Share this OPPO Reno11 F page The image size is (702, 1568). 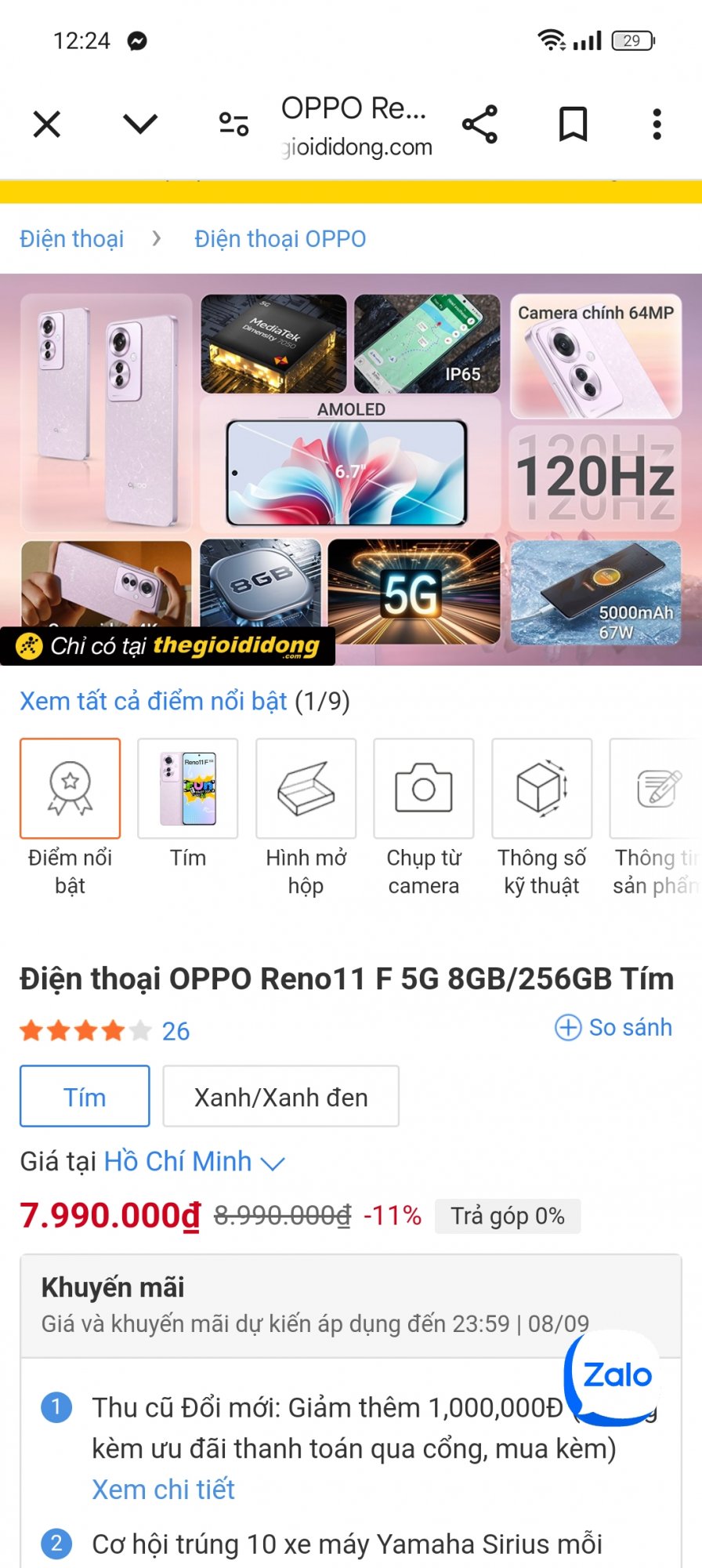[x=479, y=124]
